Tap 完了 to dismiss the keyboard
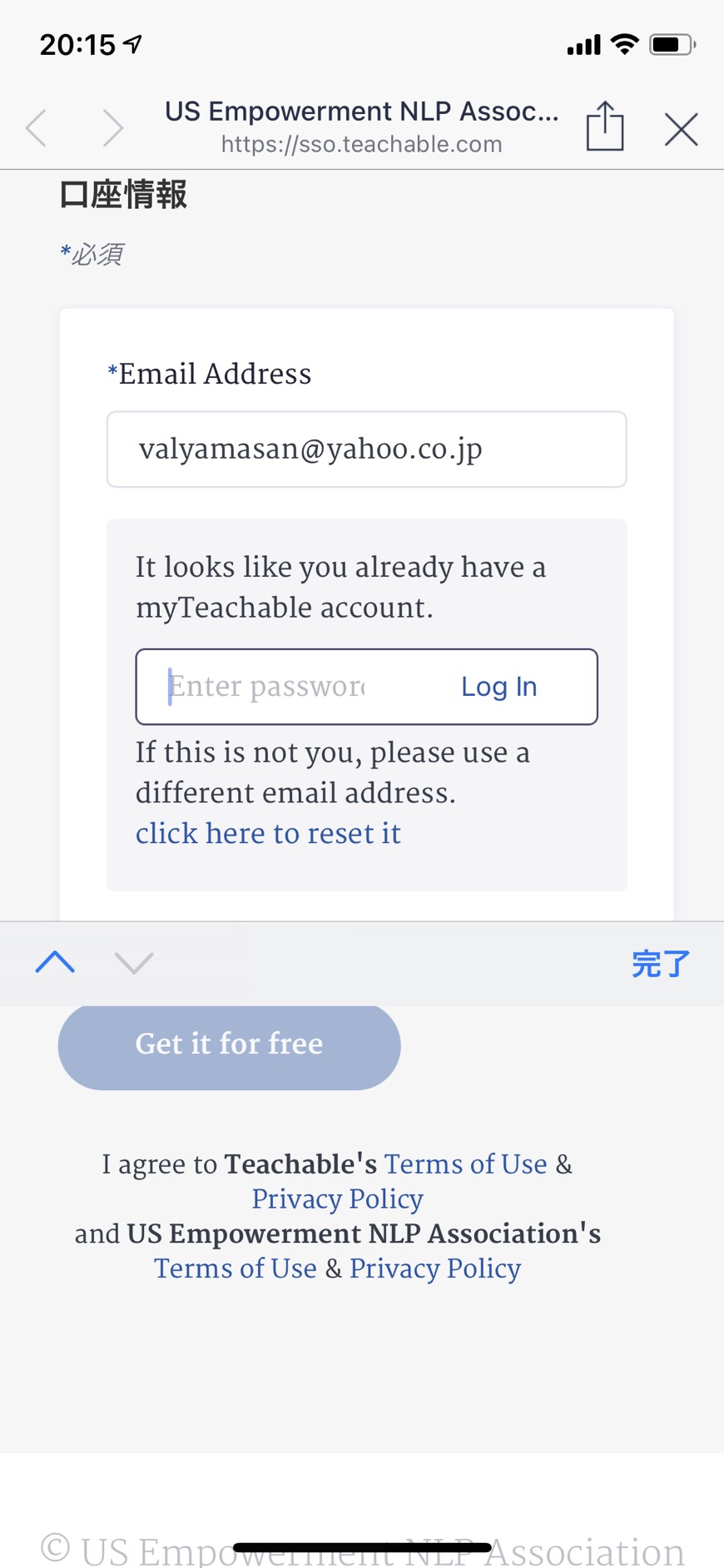Screen dimensions: 724x1568 (x=661, y=964)
